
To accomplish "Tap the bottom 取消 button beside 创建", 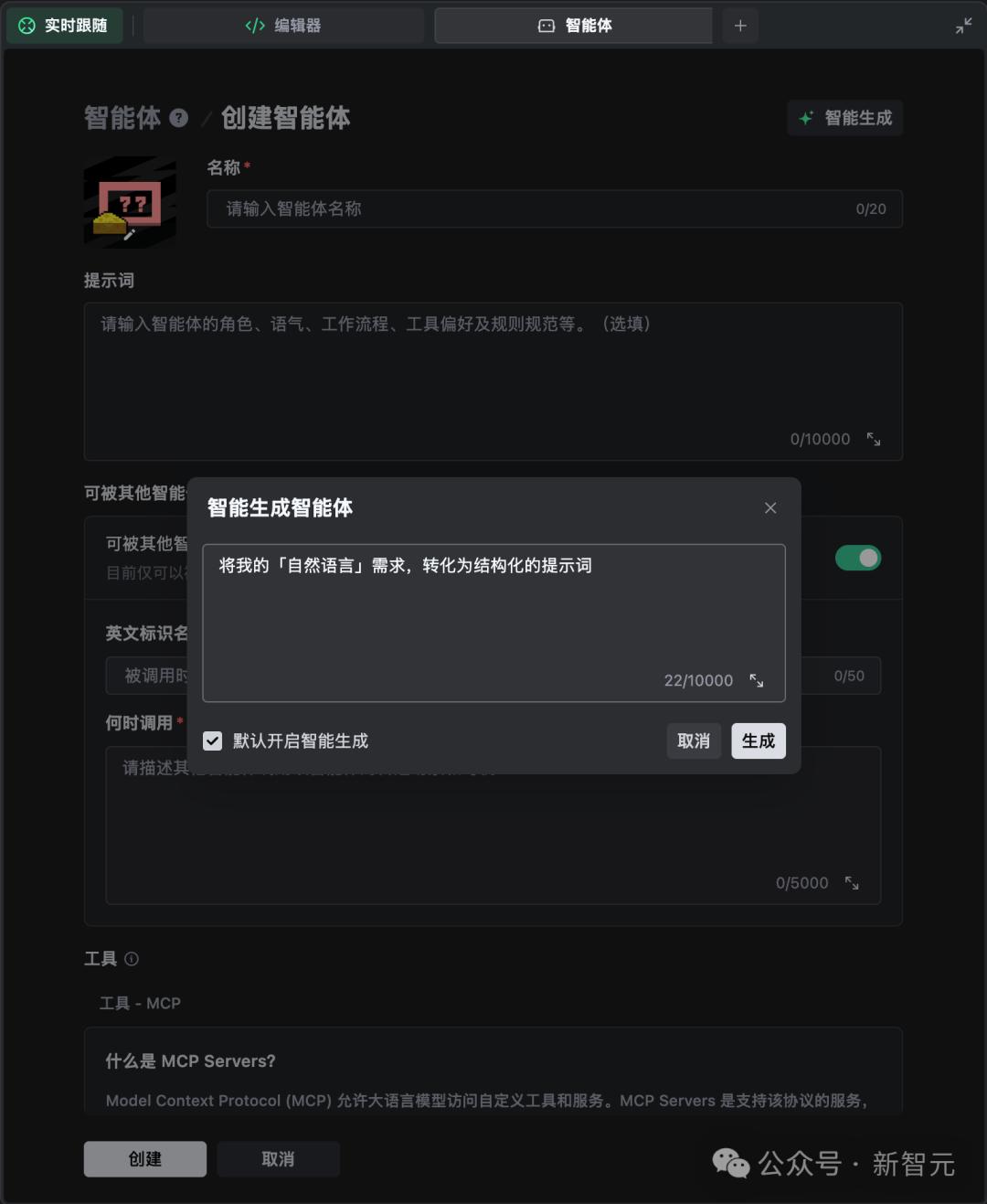I will (279, 1159).
